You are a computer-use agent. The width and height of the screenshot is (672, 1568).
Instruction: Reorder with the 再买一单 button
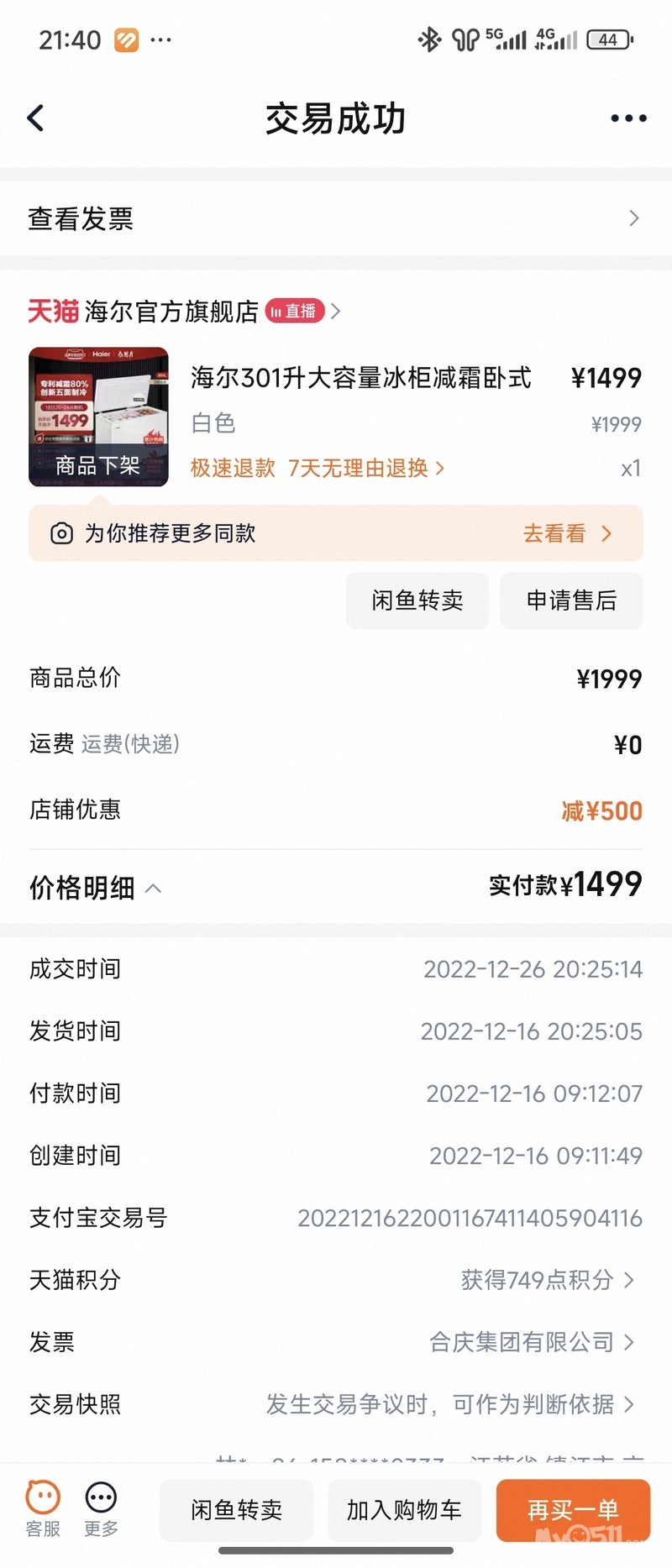coord(573,1510)
